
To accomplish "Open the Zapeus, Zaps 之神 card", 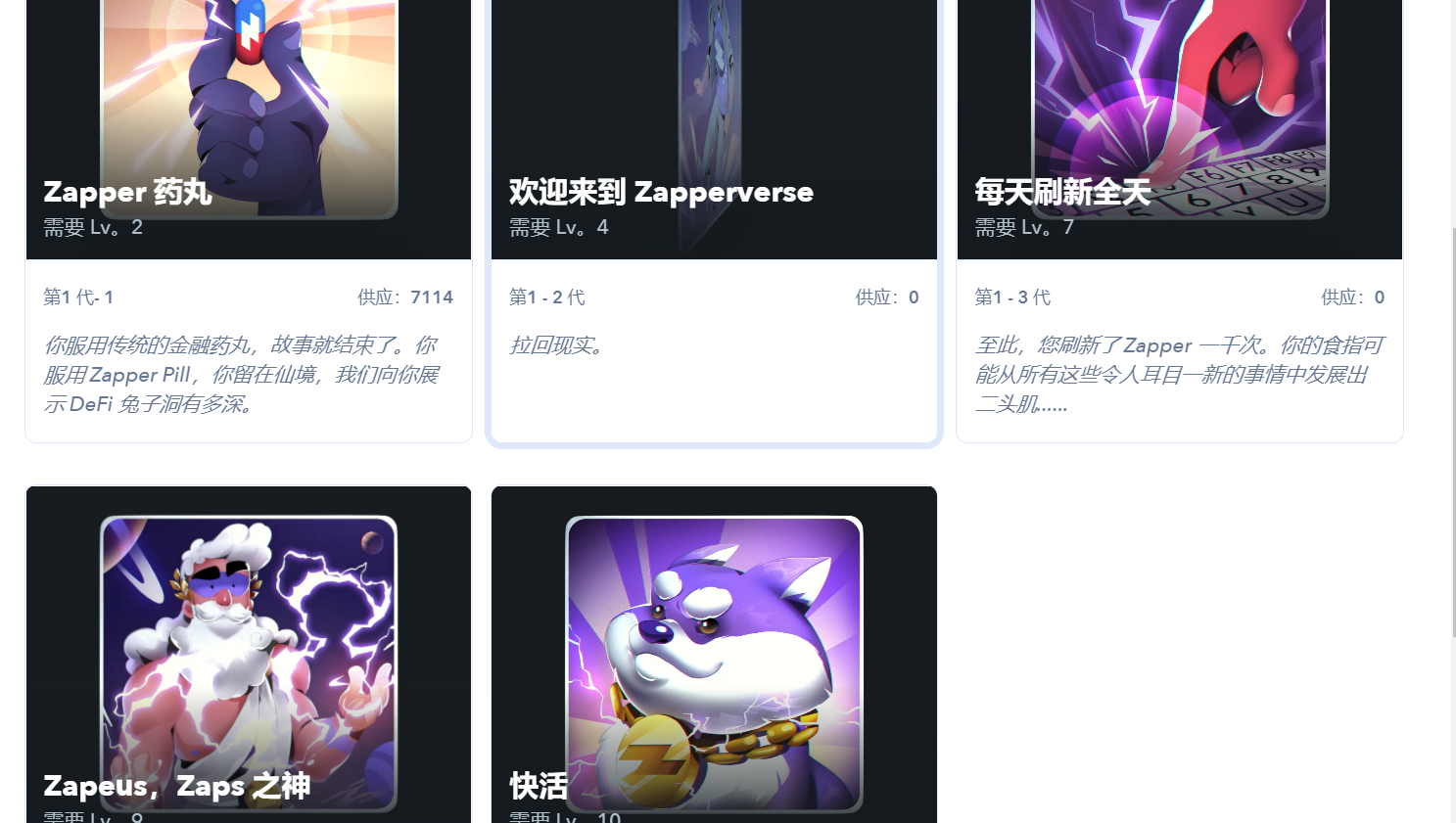I will point(249,656).
